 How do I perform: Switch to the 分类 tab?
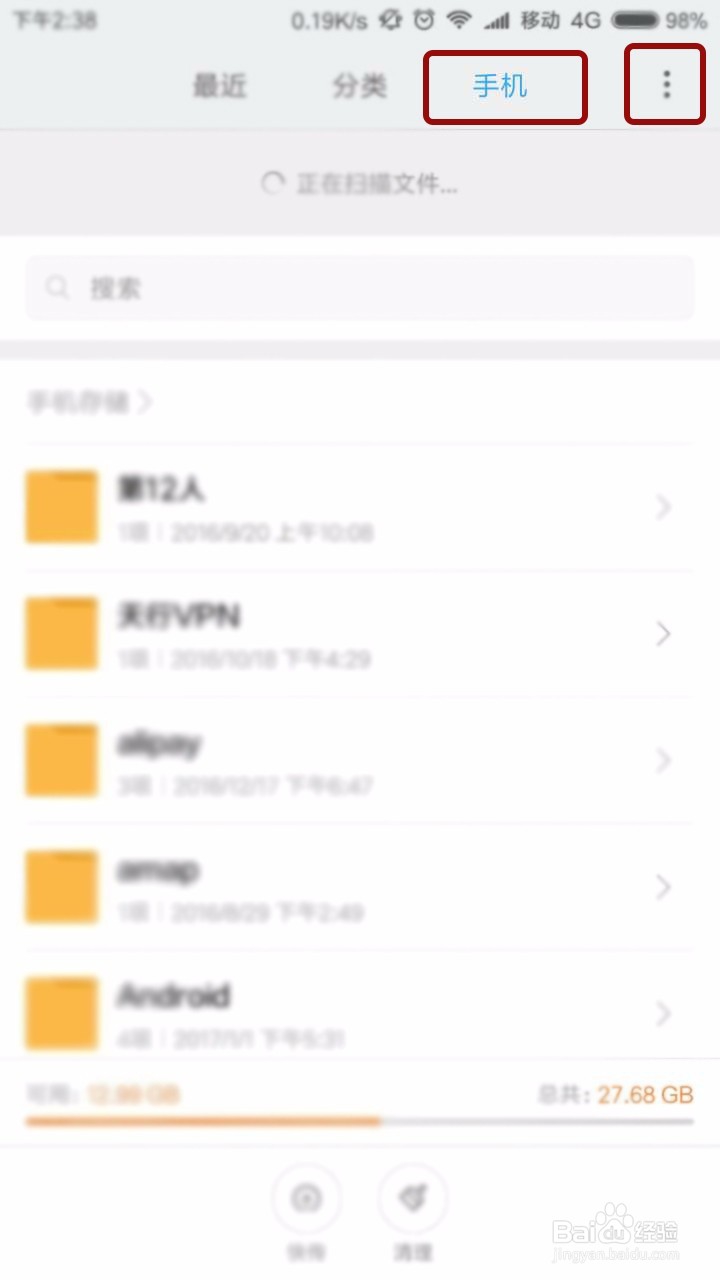pyautogui.click(x=360, y=85)
